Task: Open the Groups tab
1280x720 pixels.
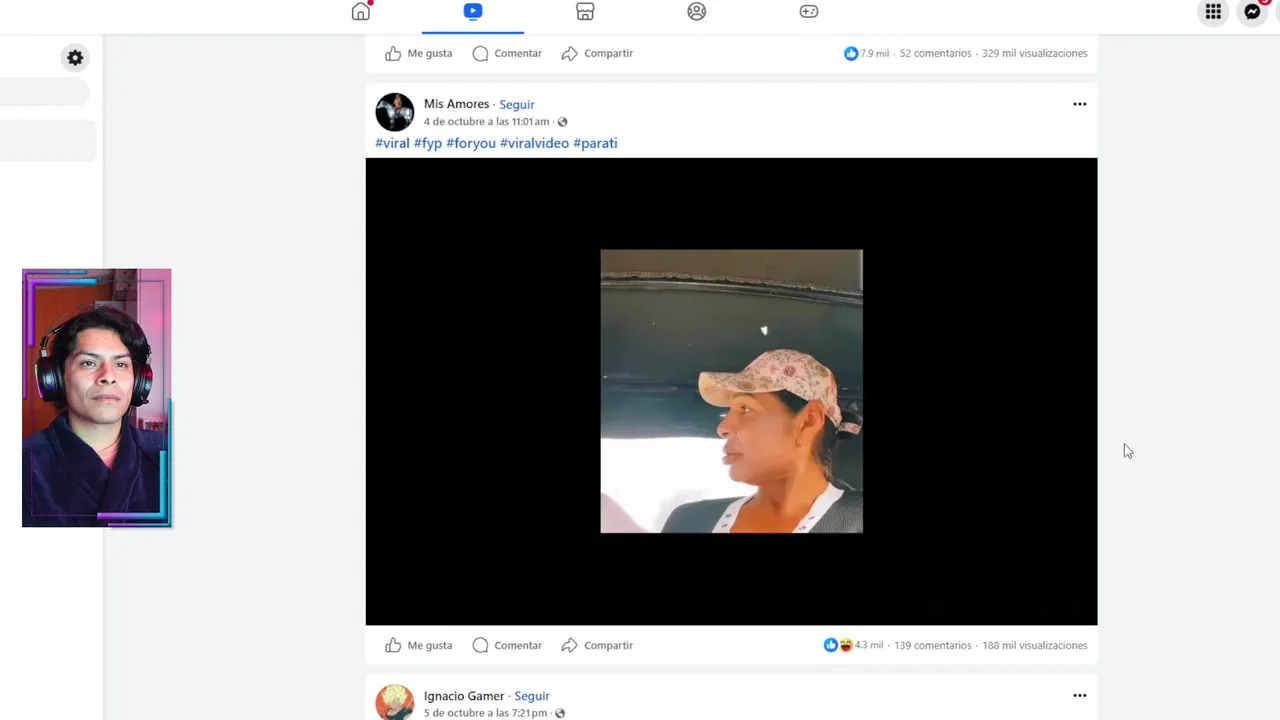Action: pyautogui.click(x=697, y=12)
